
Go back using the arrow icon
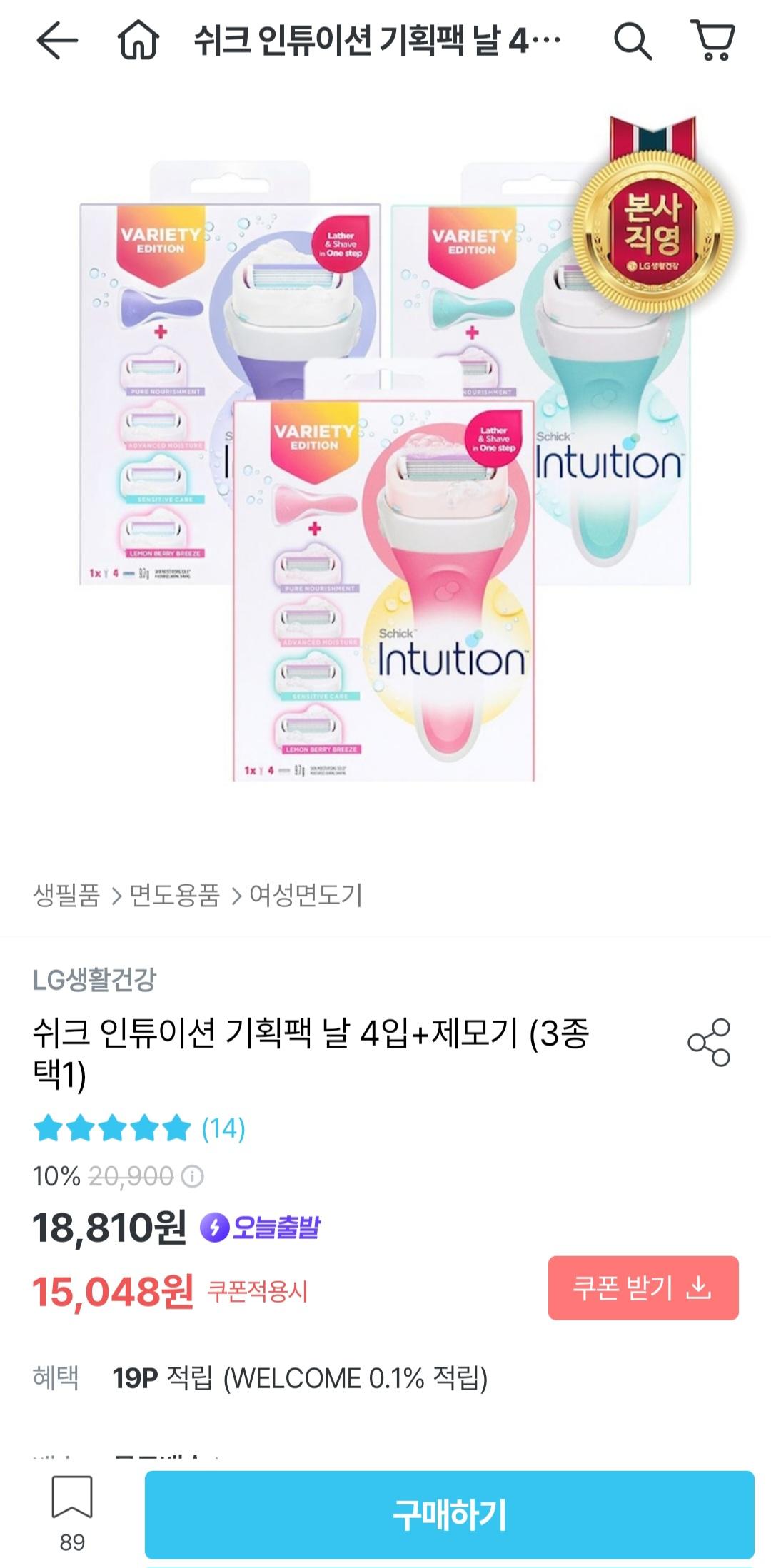[x=57, y=41]
